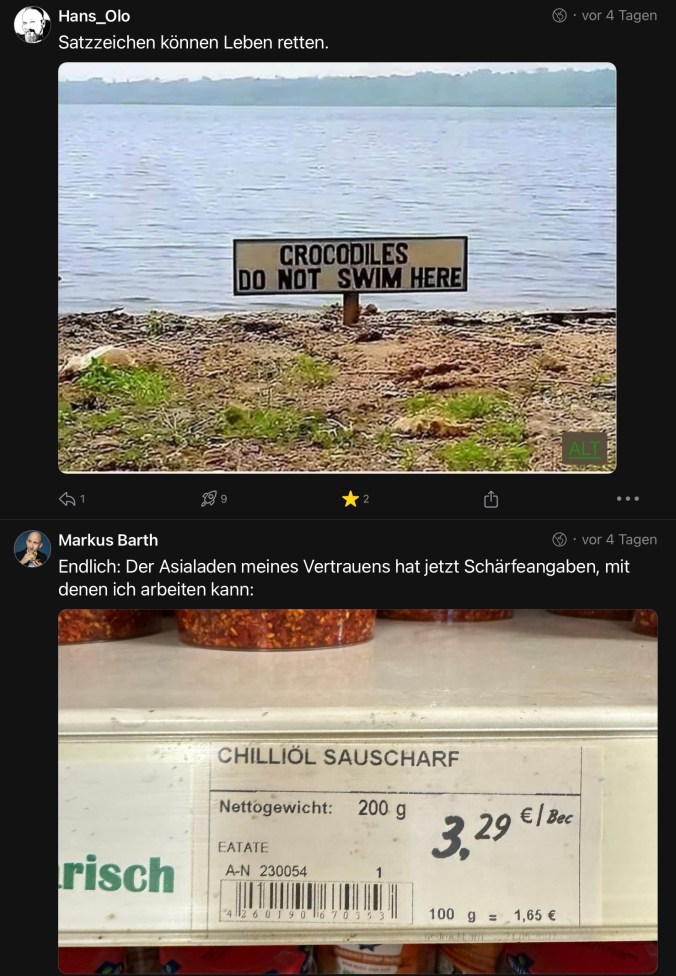
Task: Open Hans_Olo's profile avatar
Action: tap(32, 25)
